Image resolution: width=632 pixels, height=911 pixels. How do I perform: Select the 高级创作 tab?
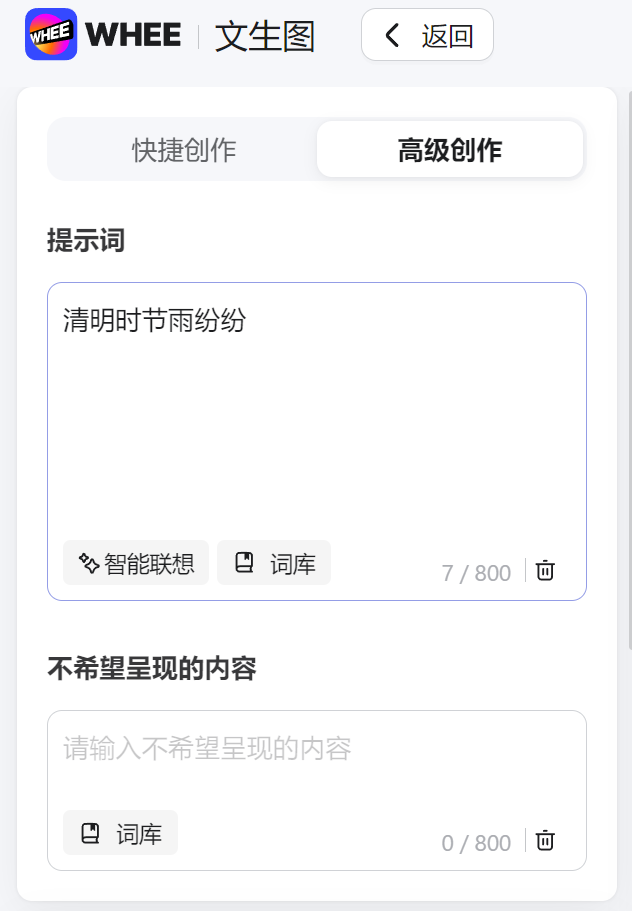pyautogui.click(x=450, y=150)
